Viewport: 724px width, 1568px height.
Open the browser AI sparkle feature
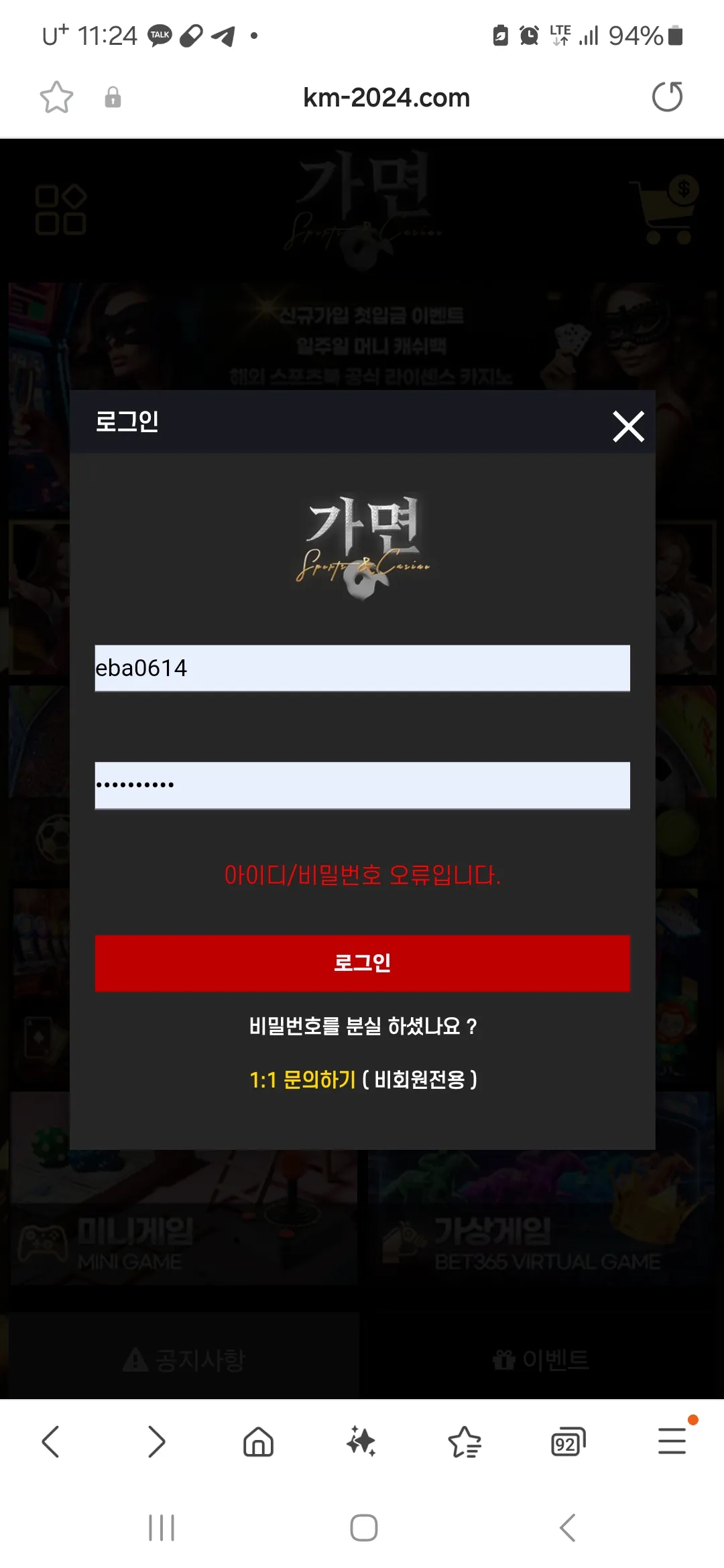pos(361,1441)
